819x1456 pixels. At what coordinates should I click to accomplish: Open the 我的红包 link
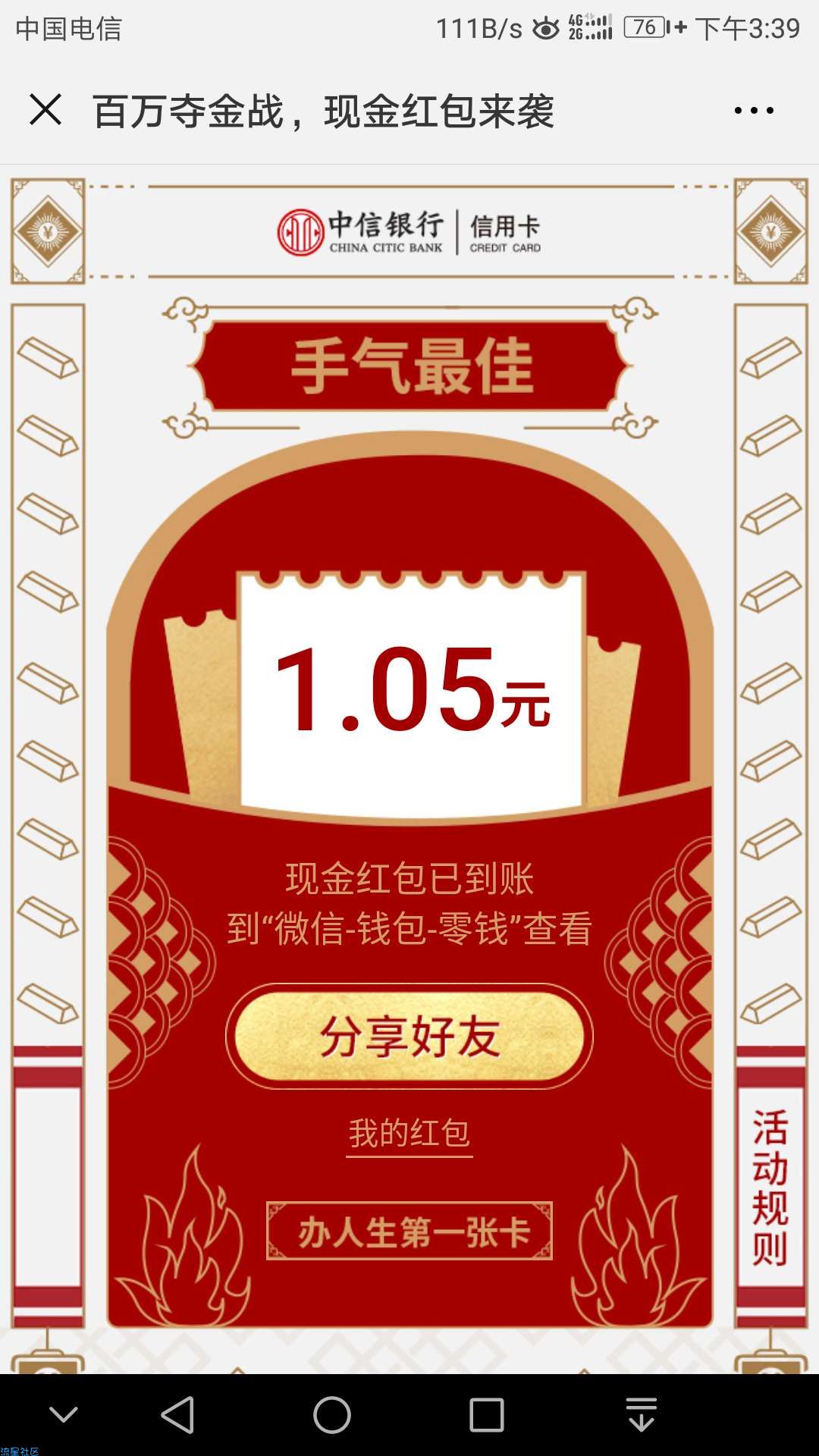pyautogui.click(x=409, y=1134)
